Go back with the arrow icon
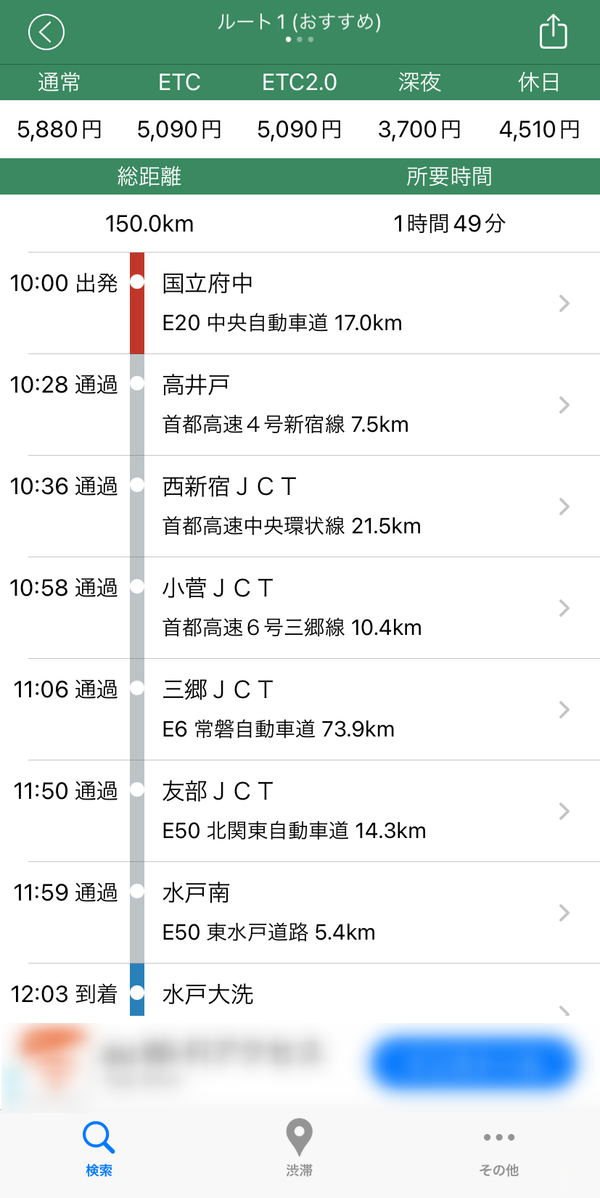The width and height of the screenshot is (600, 1198). coord(46,32)
